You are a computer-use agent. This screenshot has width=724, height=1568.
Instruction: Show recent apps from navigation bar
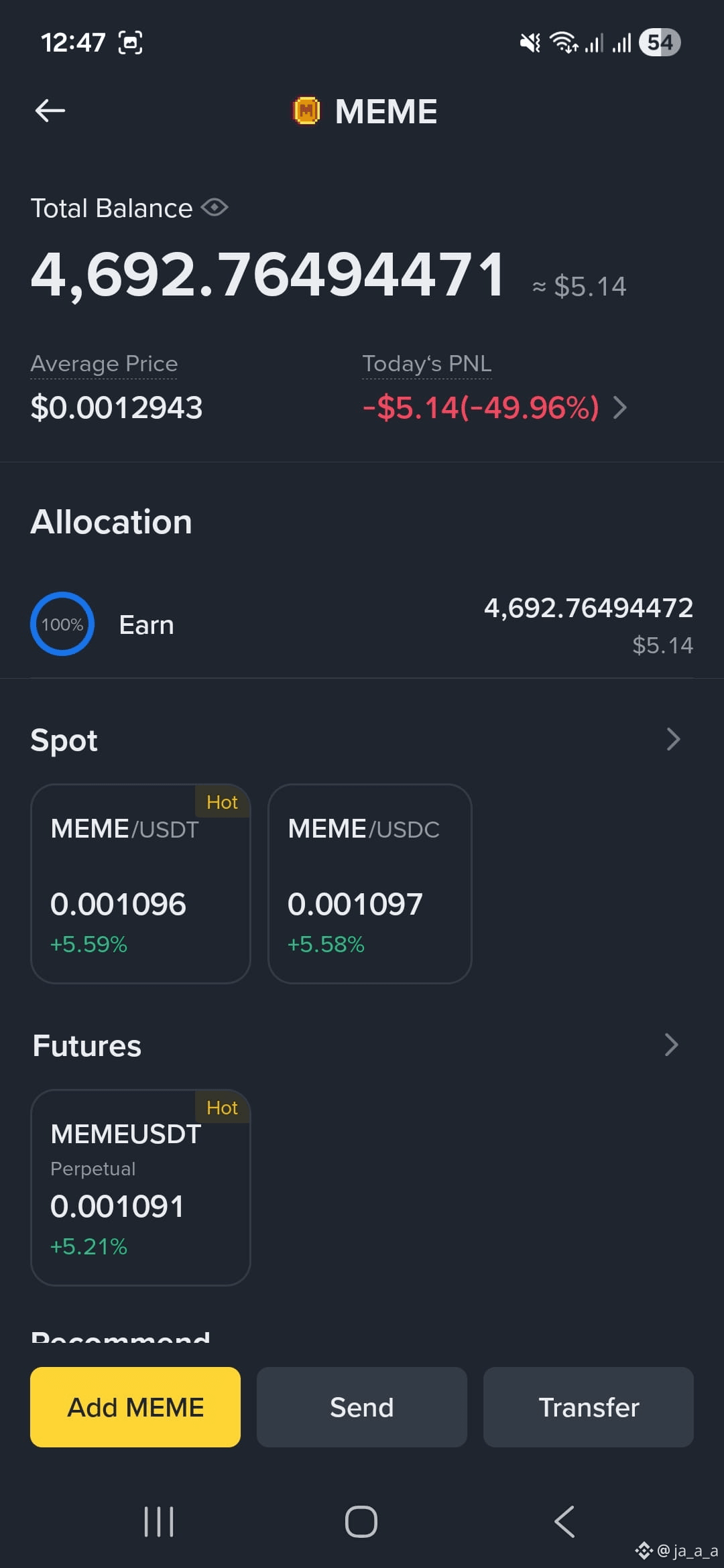coord(159,1521)
